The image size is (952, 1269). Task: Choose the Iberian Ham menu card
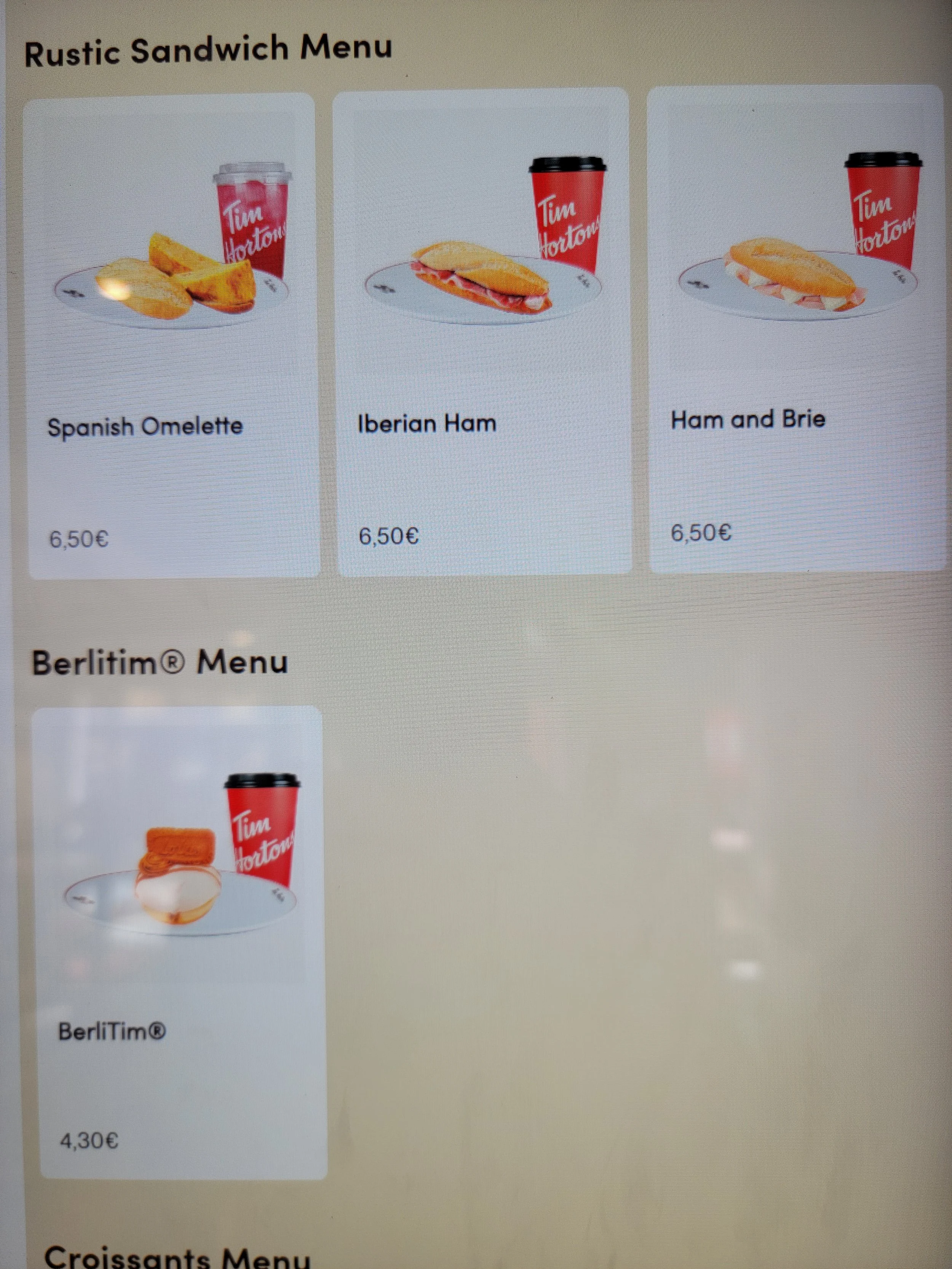point(482,331)
